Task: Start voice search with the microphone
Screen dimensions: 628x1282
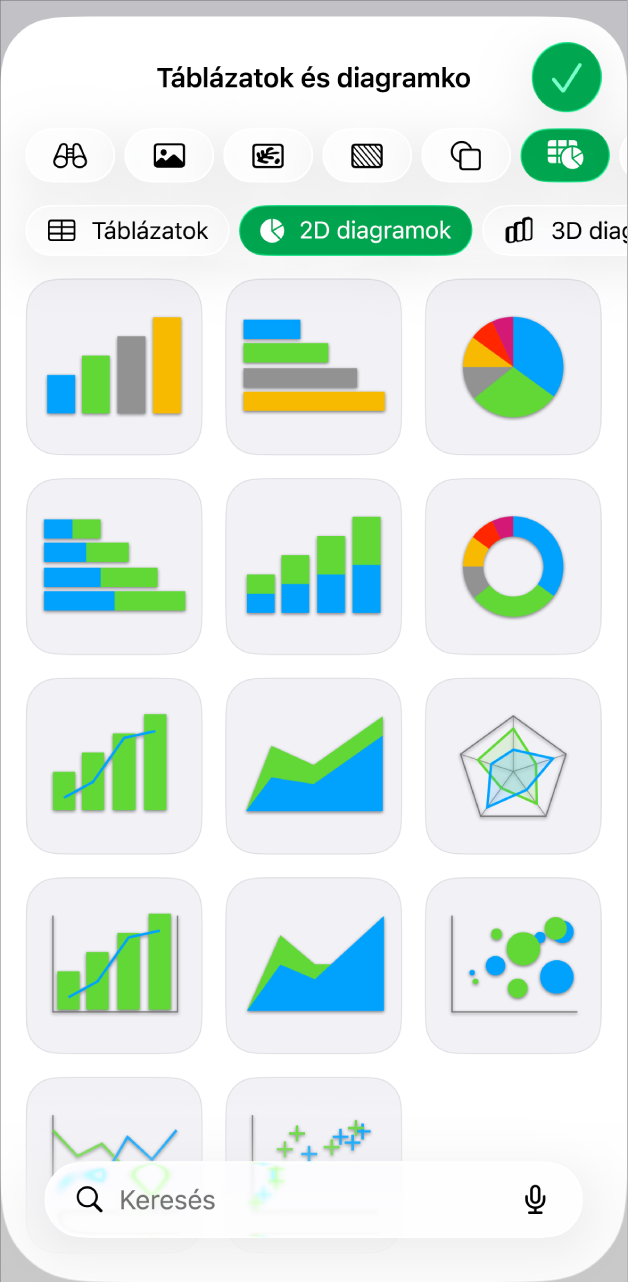Action: pos(536,1200)
